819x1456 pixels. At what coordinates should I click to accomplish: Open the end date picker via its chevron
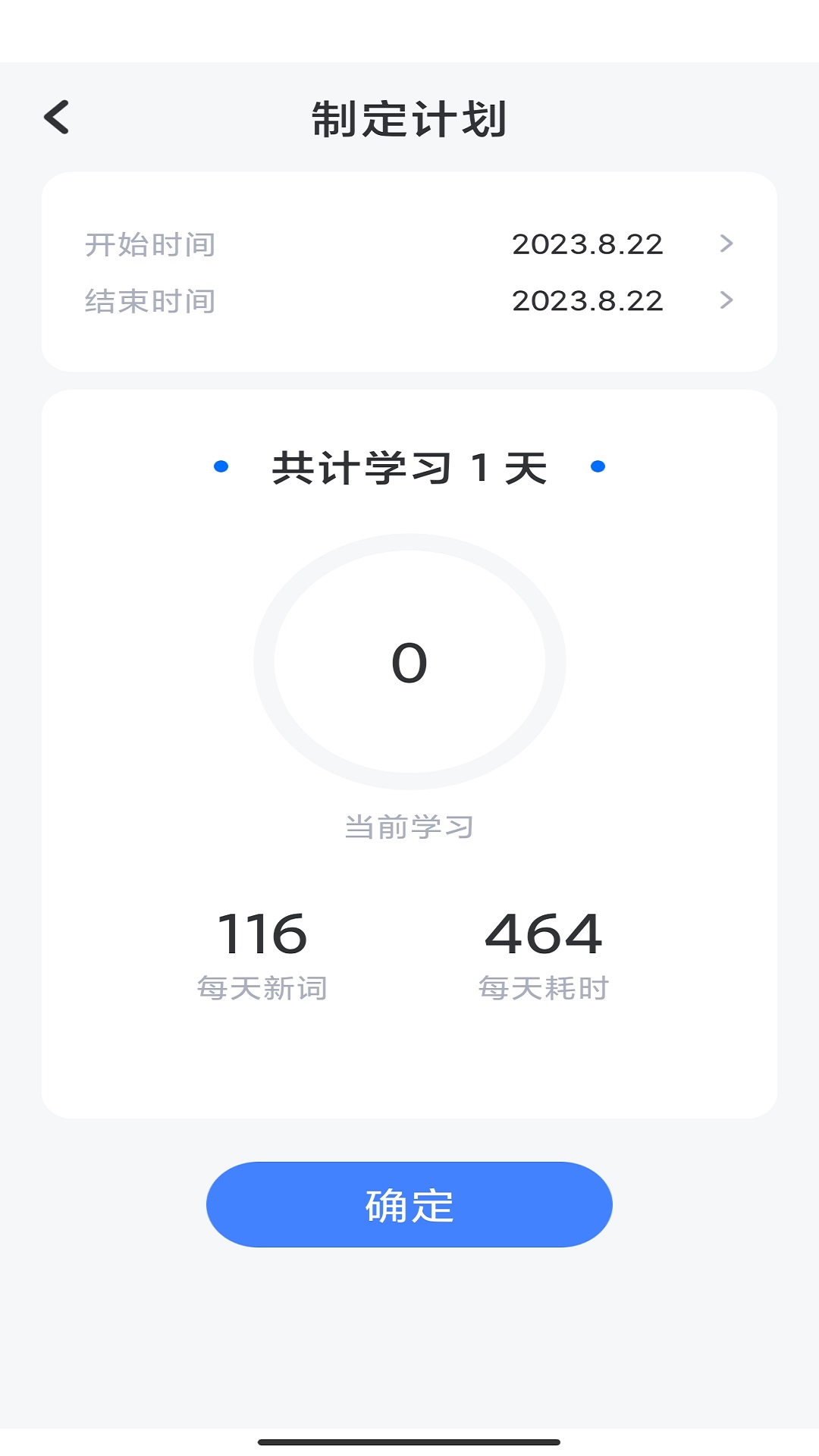coord(727,301)
